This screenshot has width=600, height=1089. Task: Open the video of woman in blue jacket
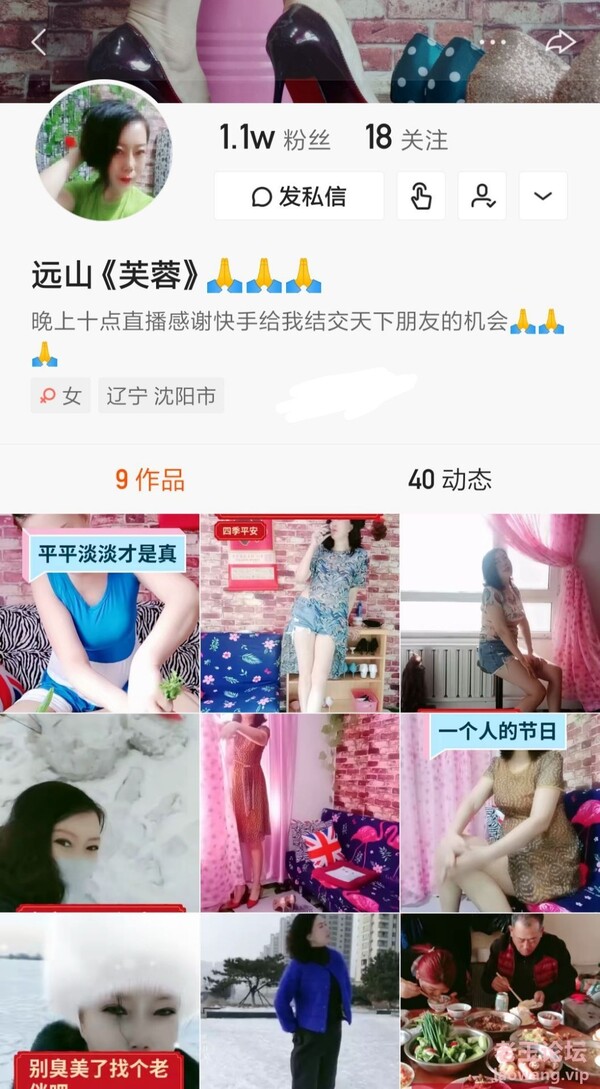[300, 1001]
